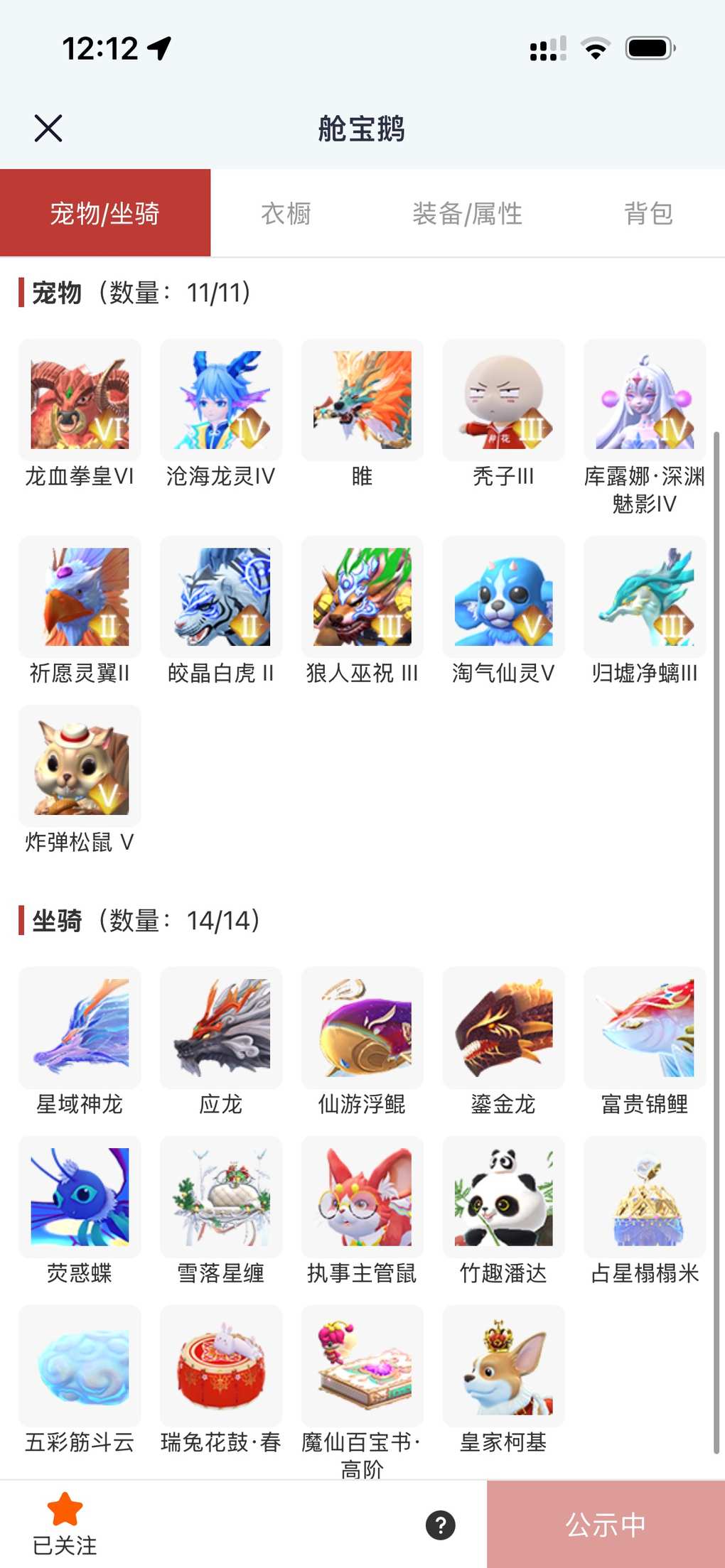Tap the 公示中 button
The height and width of the screenshot is (1568, 725).
coord(606,1525)
